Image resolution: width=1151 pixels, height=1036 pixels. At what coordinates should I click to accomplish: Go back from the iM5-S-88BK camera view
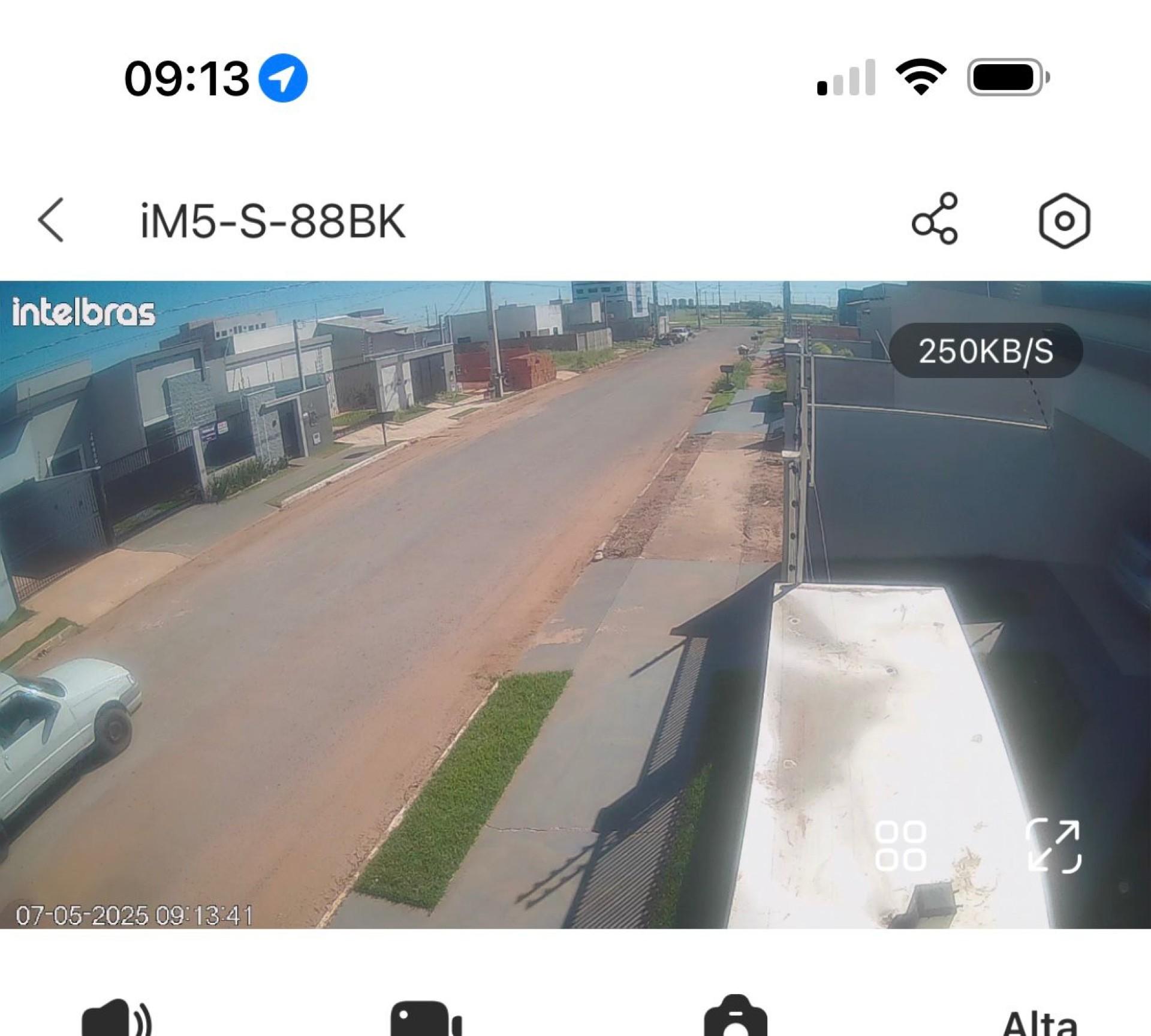[x=51, y=220]
